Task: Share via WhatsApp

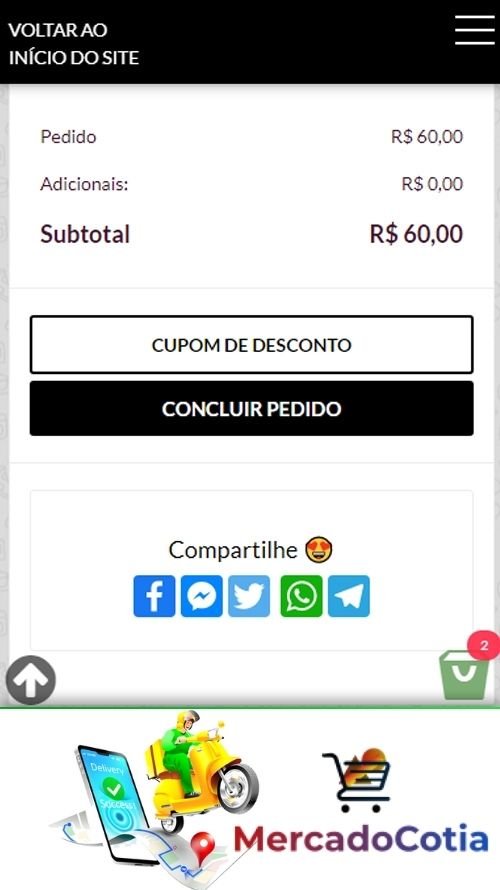Action: [x=301, y=596]
